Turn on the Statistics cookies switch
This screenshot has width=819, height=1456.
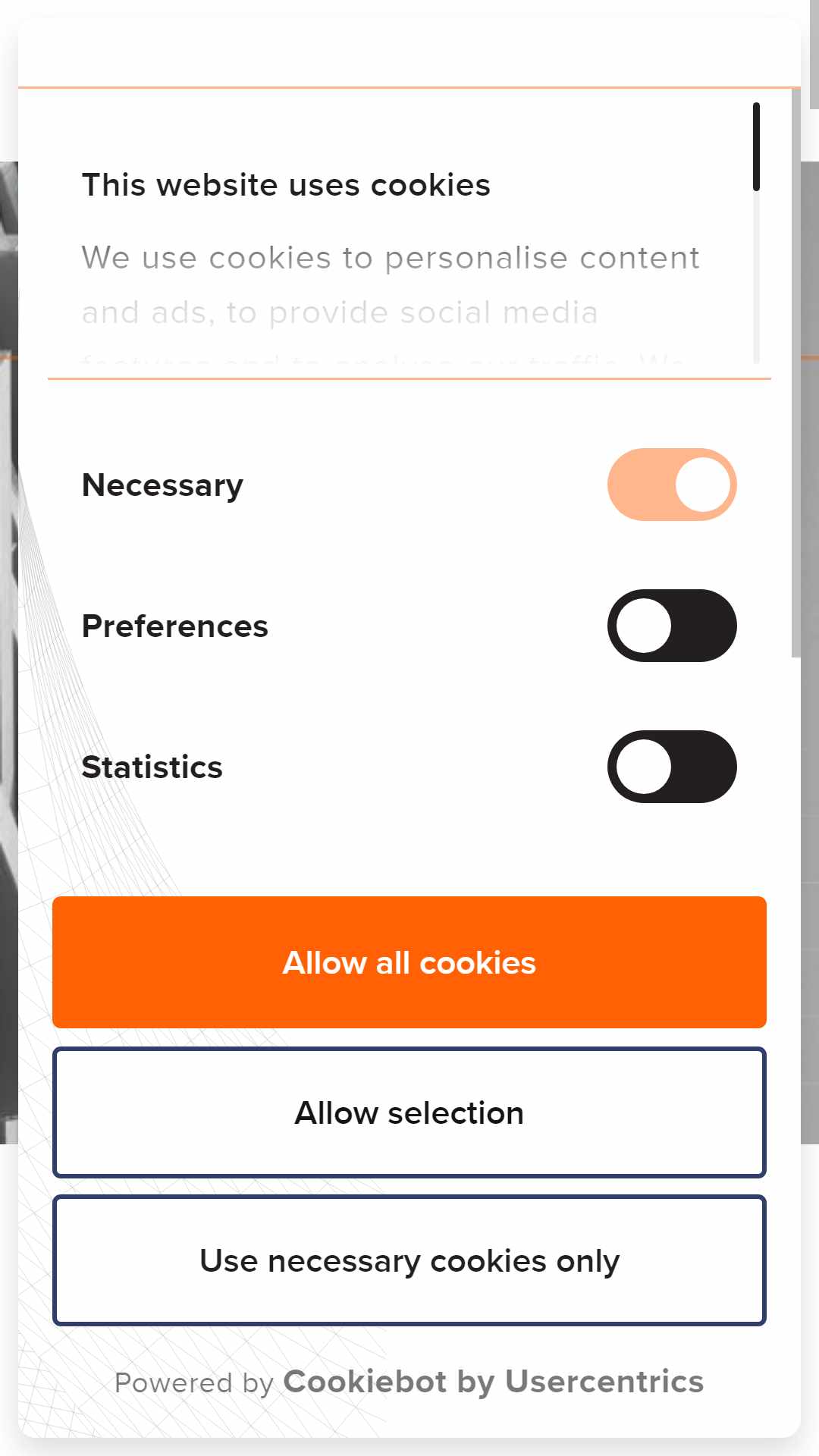click(x=672, y=767)
